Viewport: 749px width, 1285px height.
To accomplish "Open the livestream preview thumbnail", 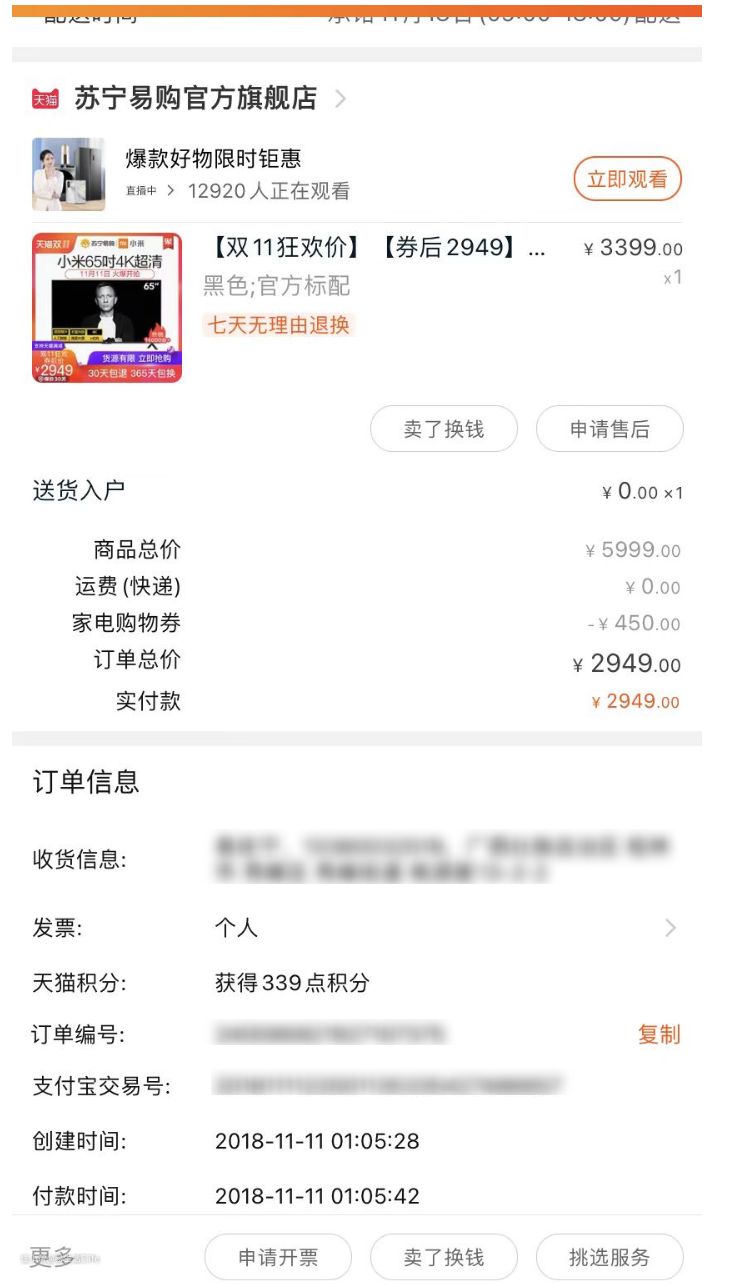I will (x=69, y=174).
